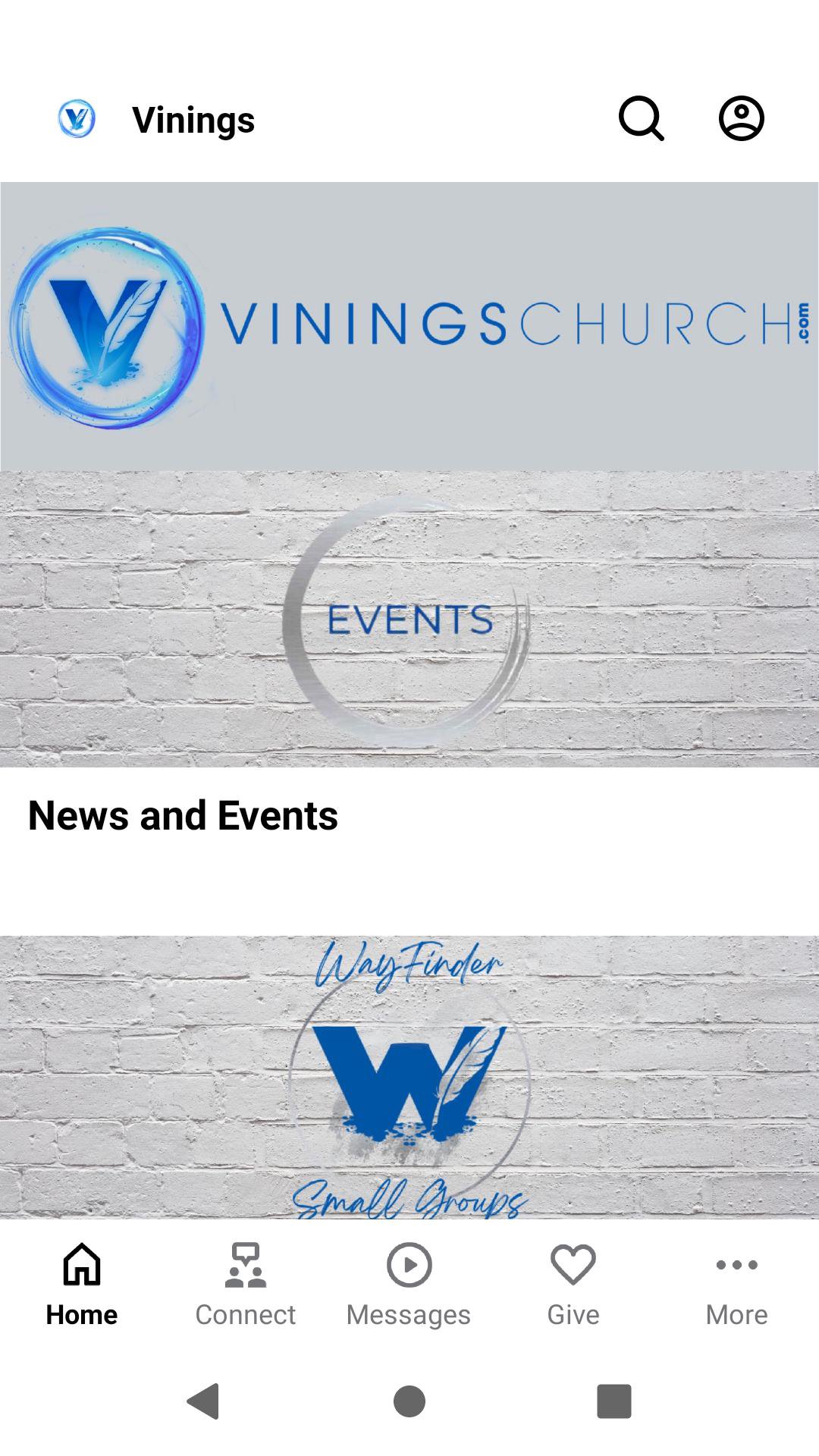Open the search icon
This screenshot has width=819, height=1456.
point(641,119)
